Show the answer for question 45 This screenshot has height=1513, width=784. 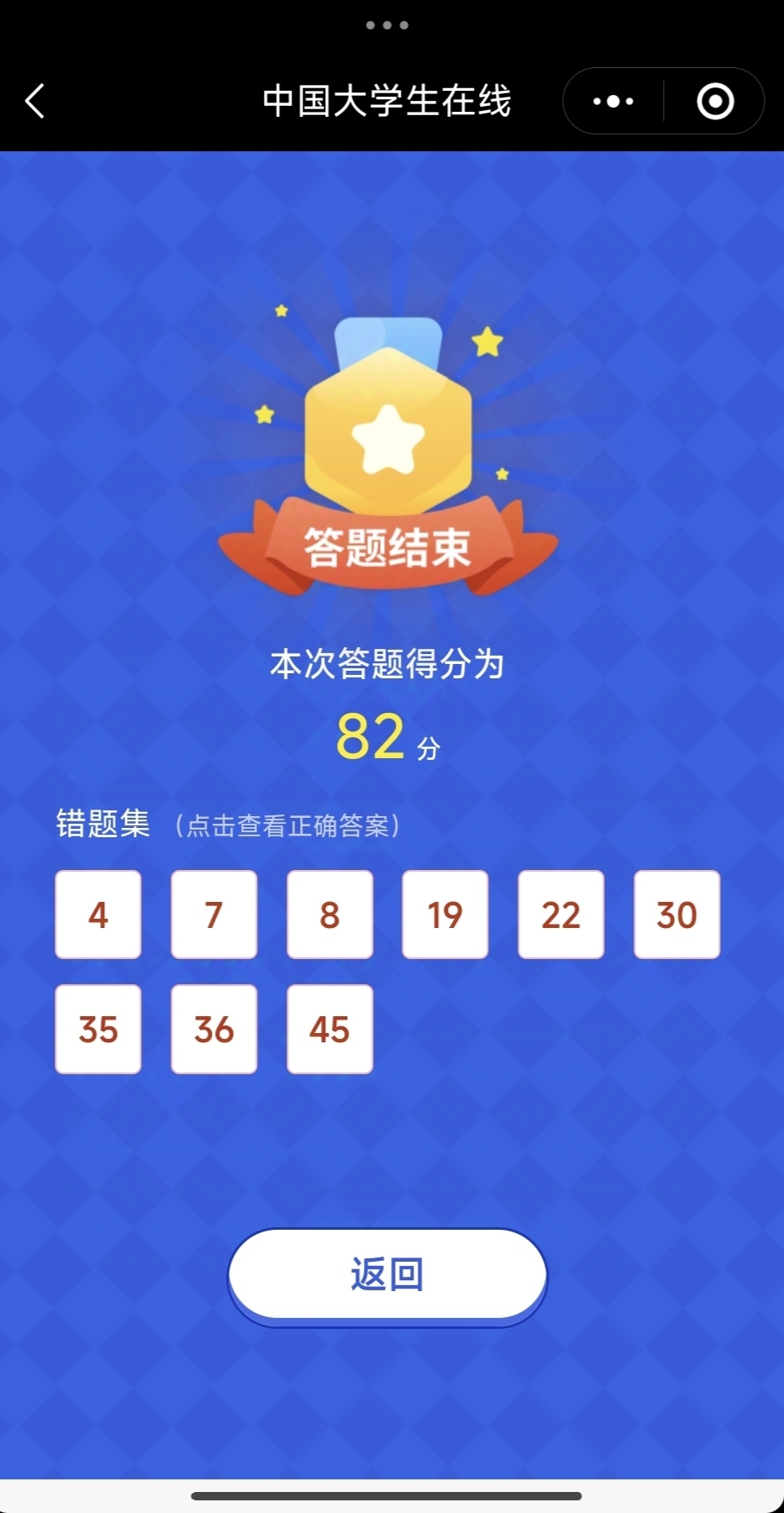pos(330,1029)
